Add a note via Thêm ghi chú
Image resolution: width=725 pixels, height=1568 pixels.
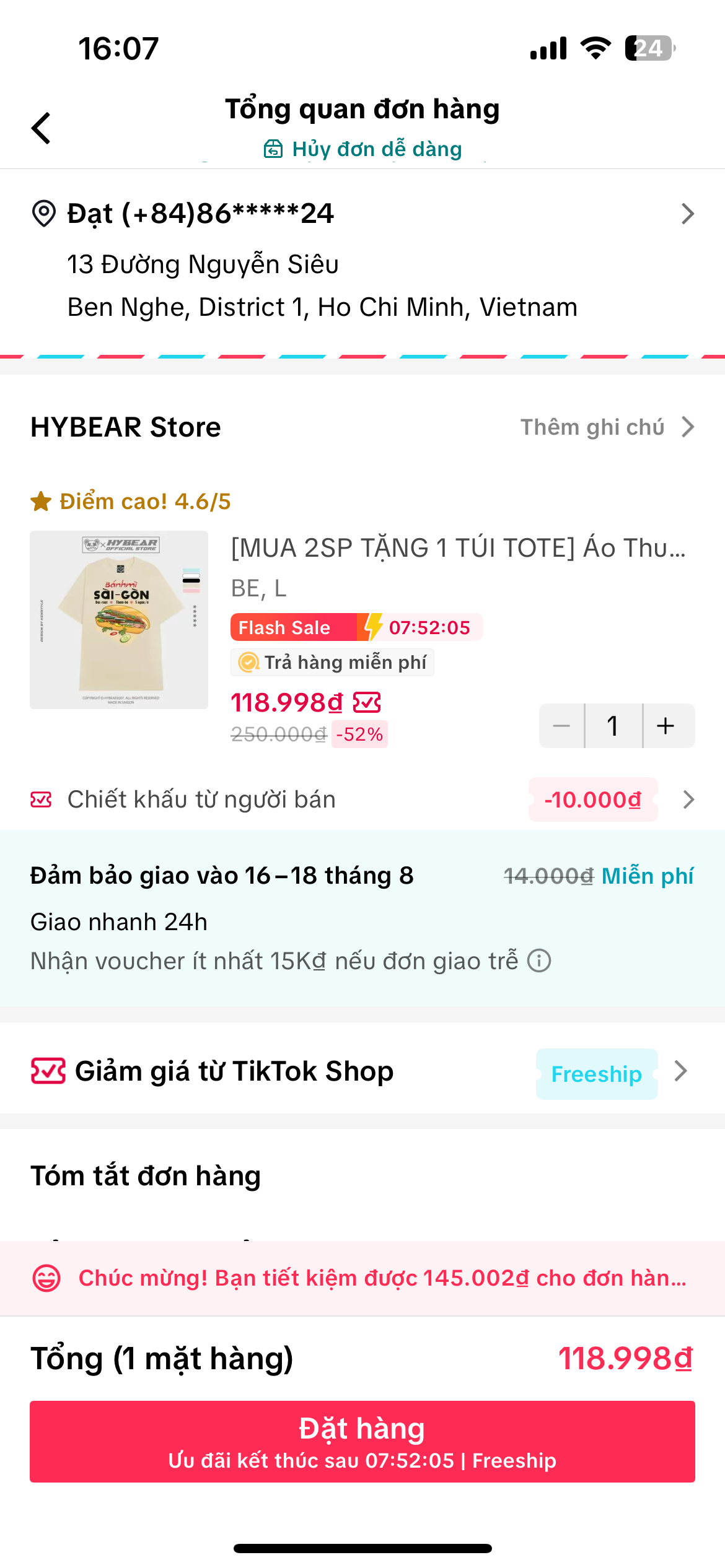(606, 427)
